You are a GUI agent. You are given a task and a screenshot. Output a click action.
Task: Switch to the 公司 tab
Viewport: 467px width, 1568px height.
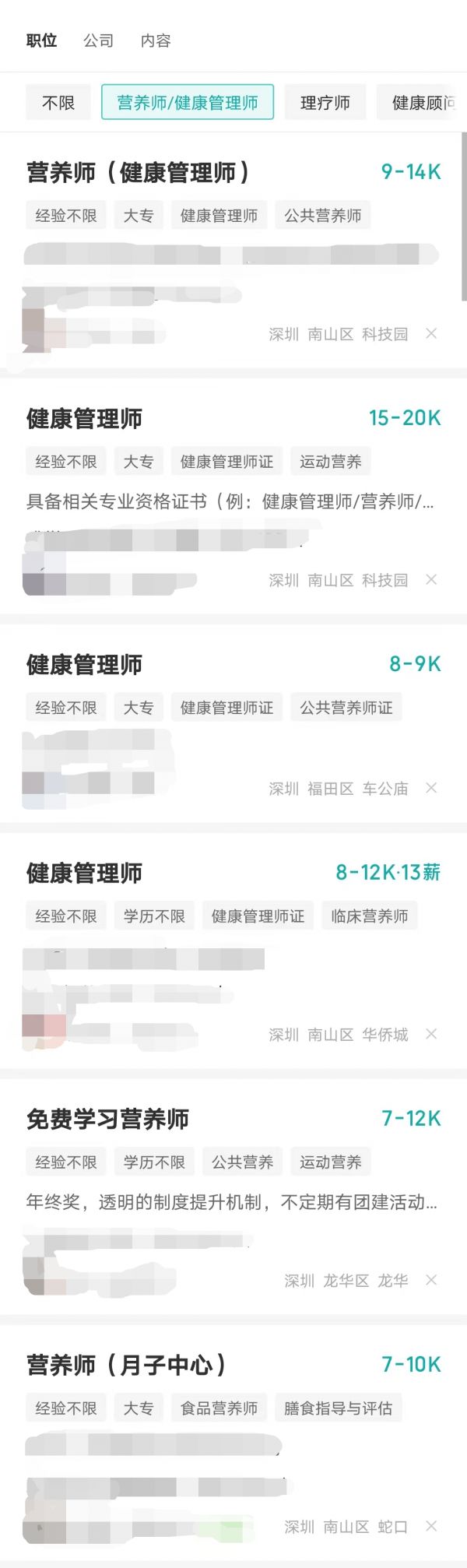(98, 40)
